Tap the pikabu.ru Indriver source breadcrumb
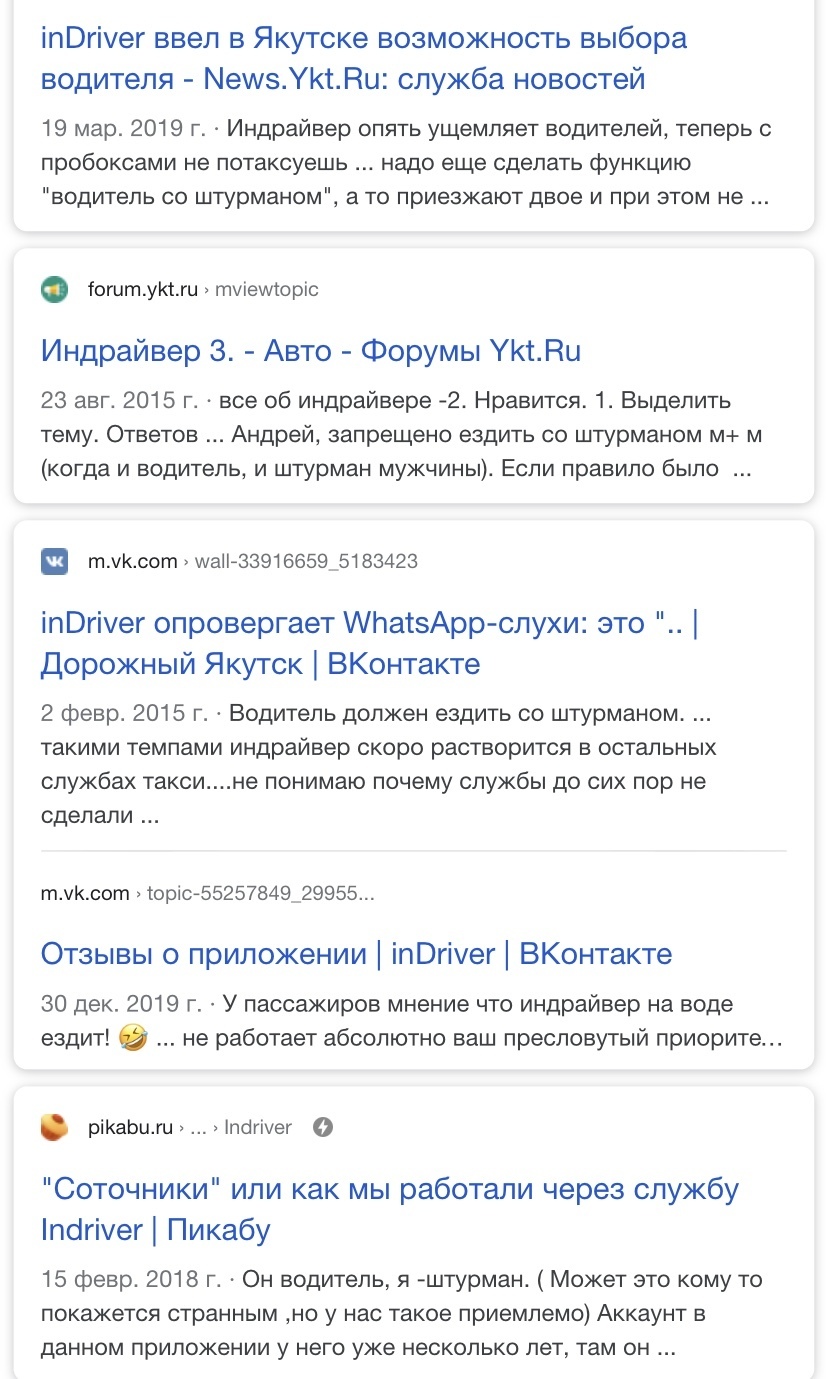 pos(166,1127)
